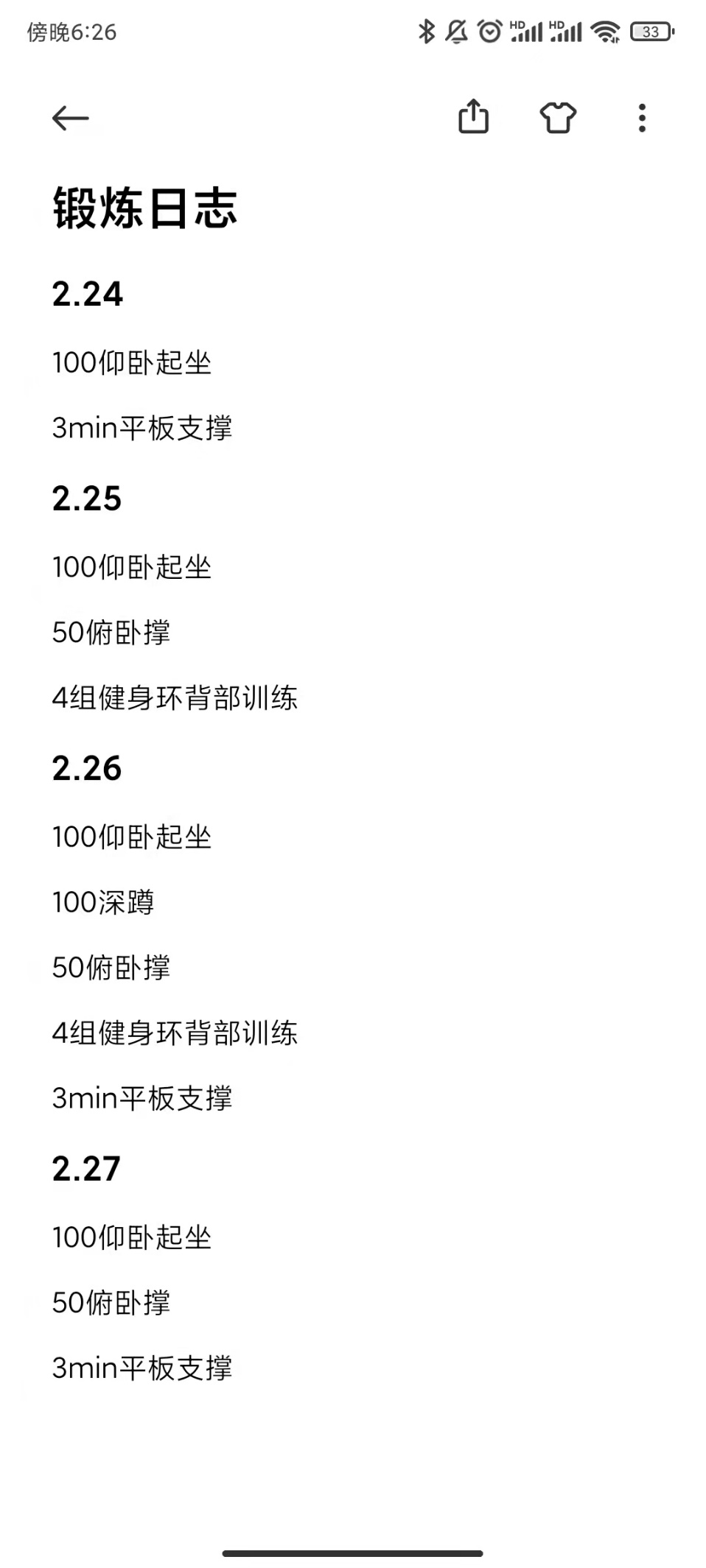Go back using the arrow icon
The width and height of the screenshot is (706, 1568).
(71, 118)
